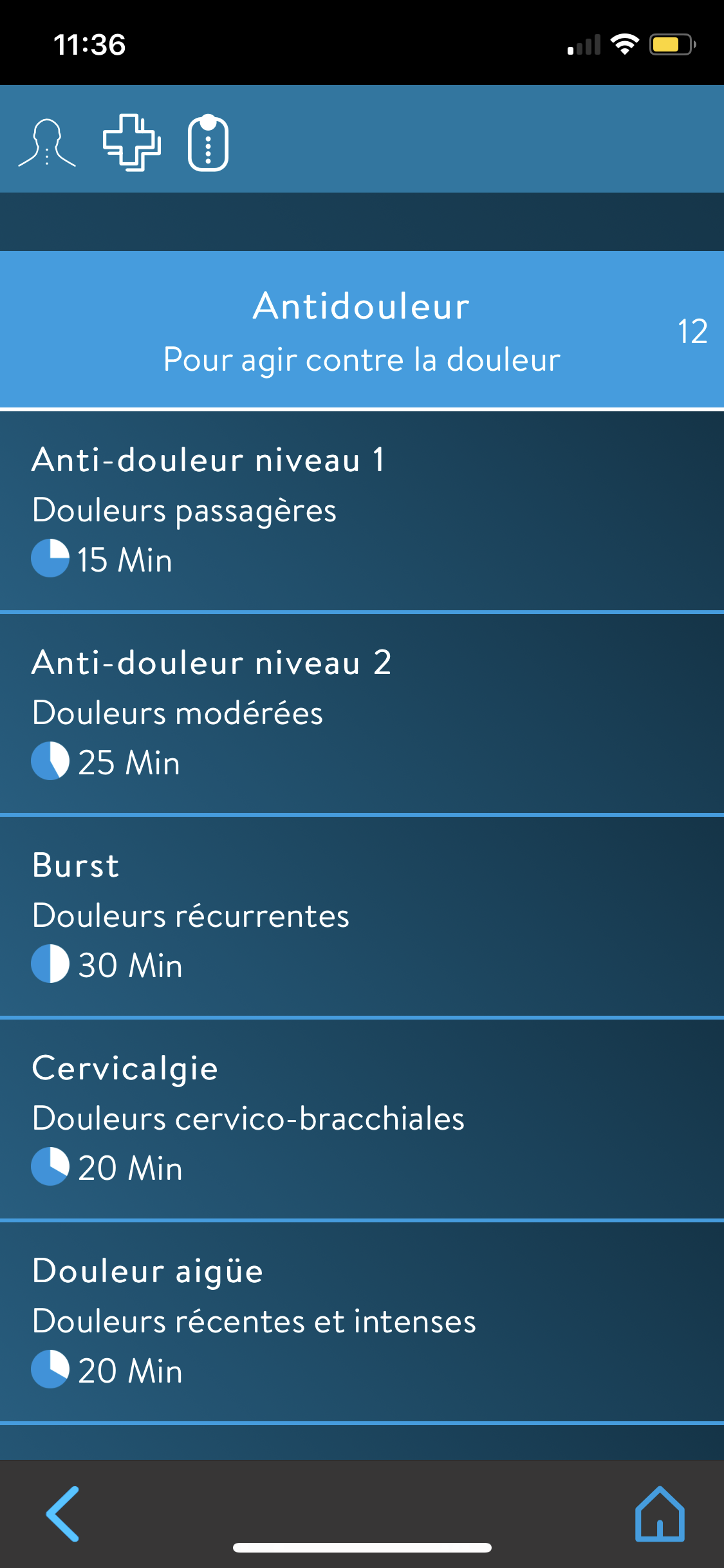Open the Cervicalgie program
Viewport: 724px width, 1568px height.
tap(362, 1118)
